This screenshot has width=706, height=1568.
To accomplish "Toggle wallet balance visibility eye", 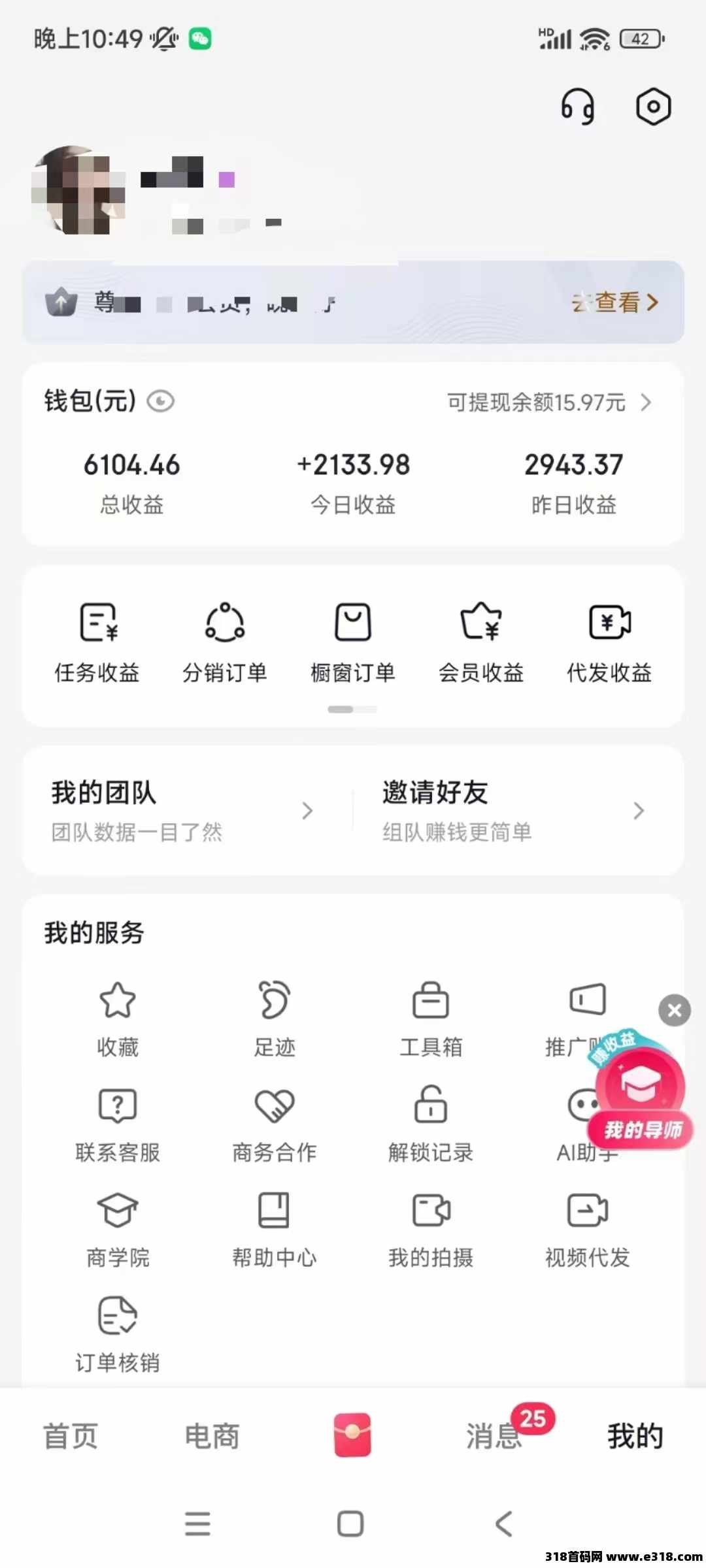I will click(160, 401).
